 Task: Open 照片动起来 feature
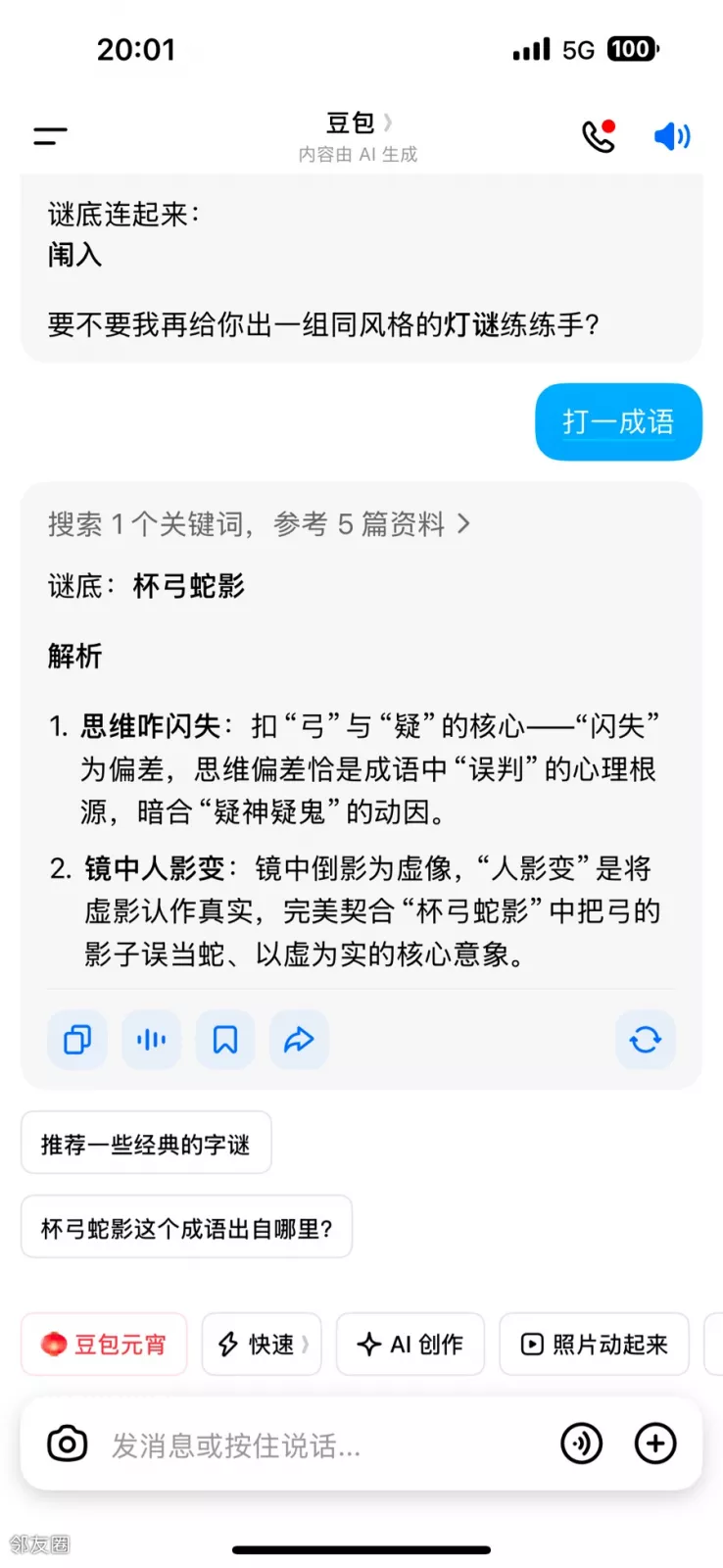[x=594, y=1345]
